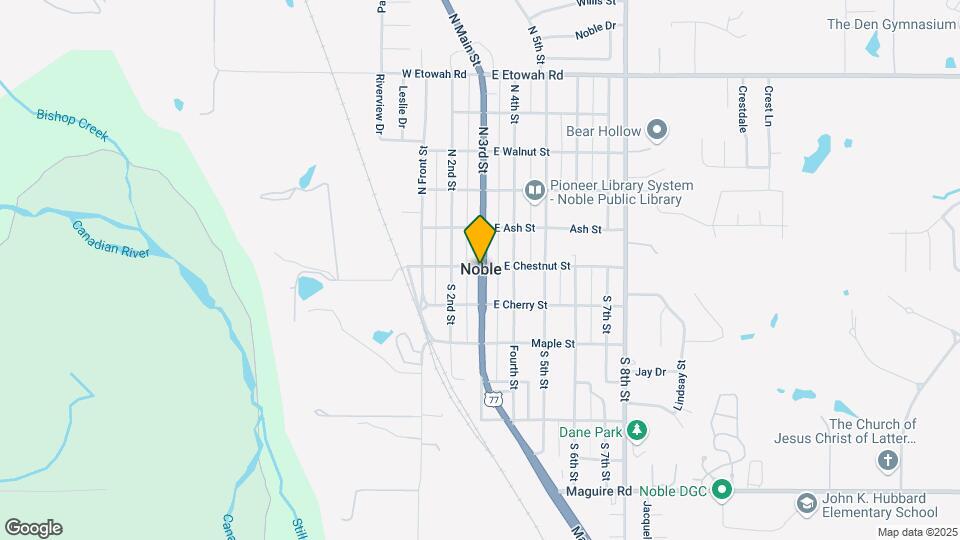This screenshot has width=960, height=540.
Task: Tap the orange location marker at Noble
Action: (x=480, y=239)
